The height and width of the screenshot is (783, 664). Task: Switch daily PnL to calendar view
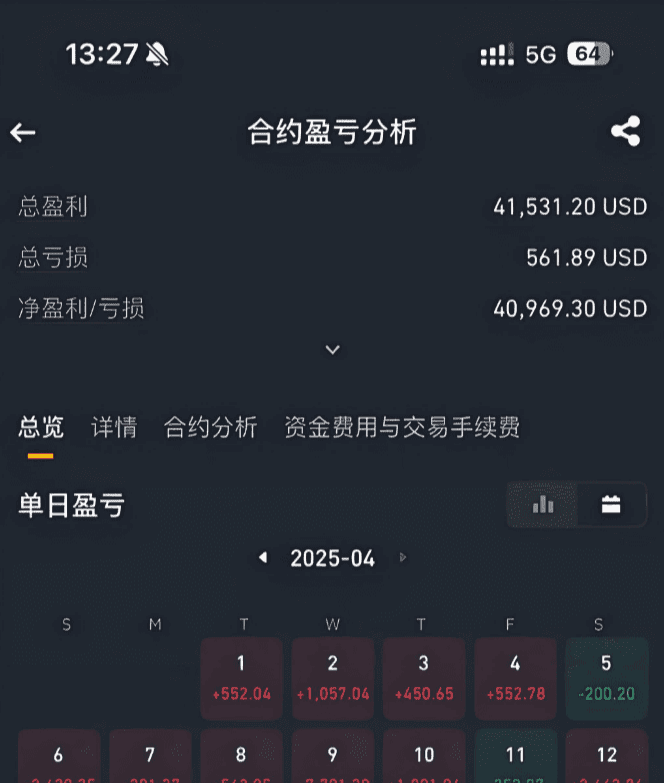point(611,505)
